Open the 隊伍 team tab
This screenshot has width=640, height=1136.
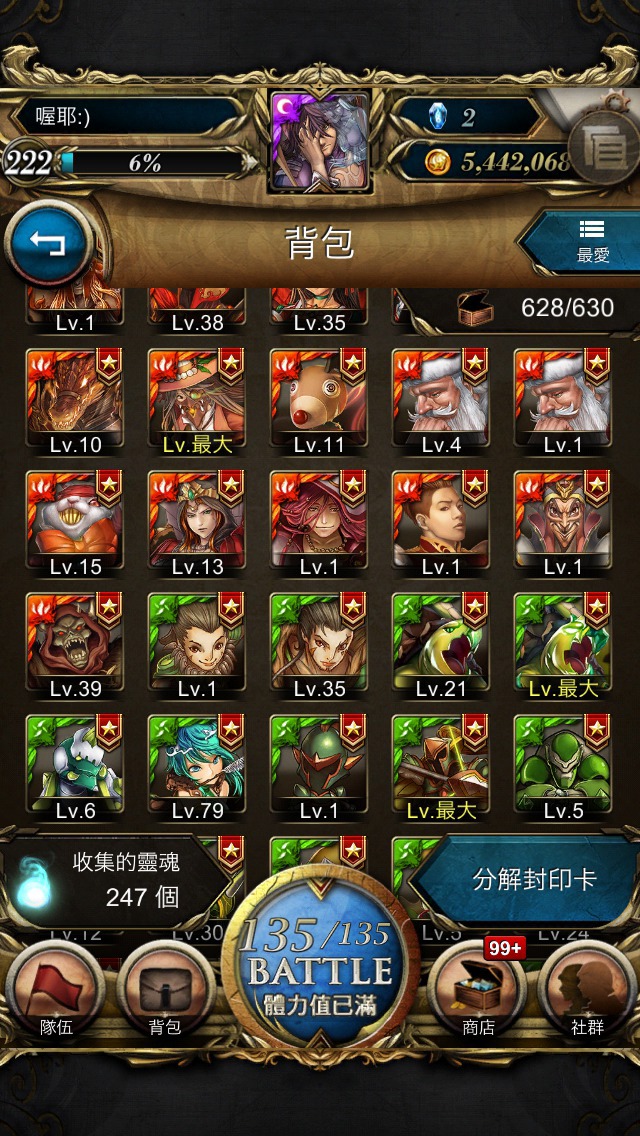click(x=57, y=989)
